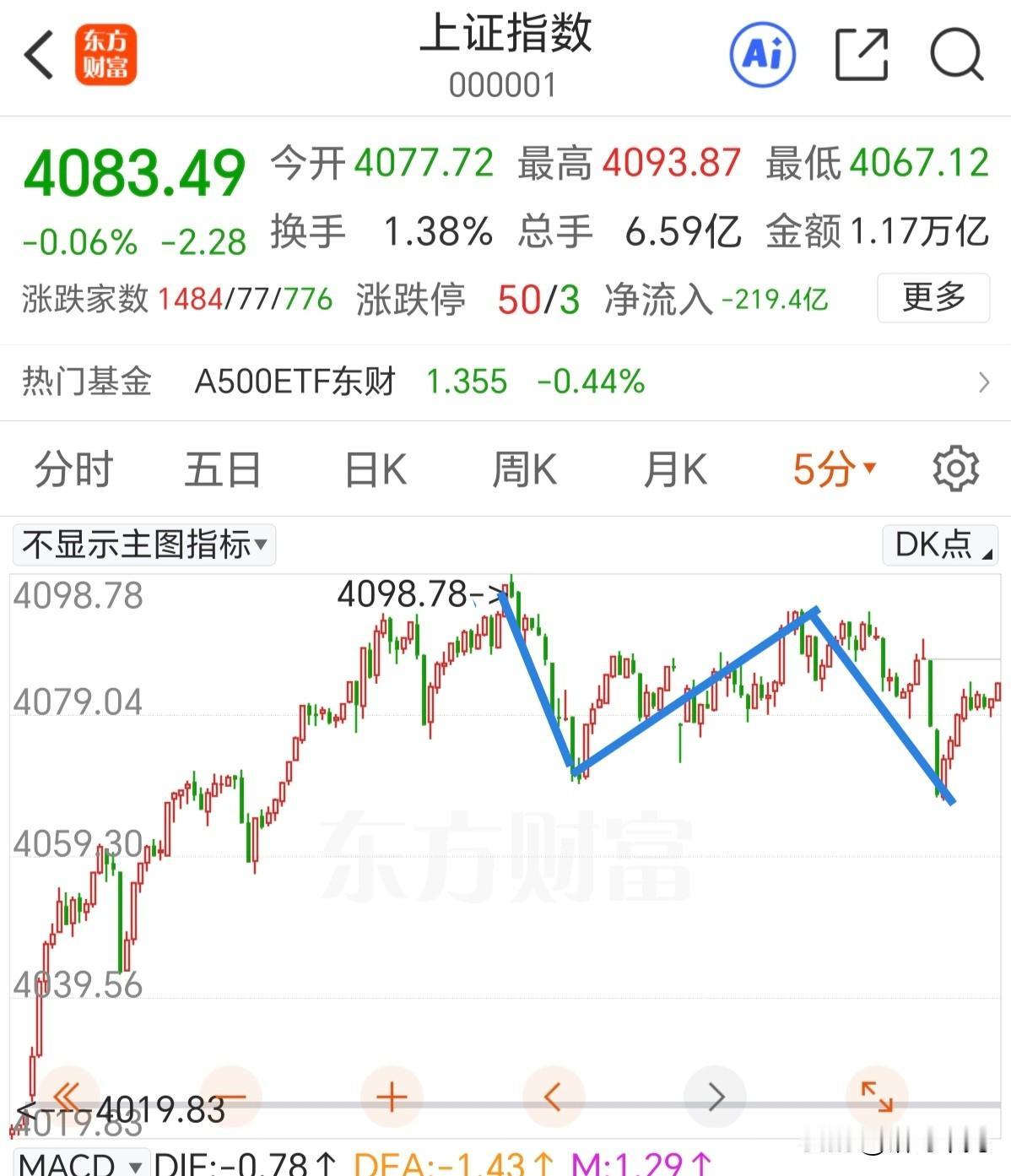Open stock search
Image resolution: width=1011 pixels, height=1176 pixels.
coord(956,54)
